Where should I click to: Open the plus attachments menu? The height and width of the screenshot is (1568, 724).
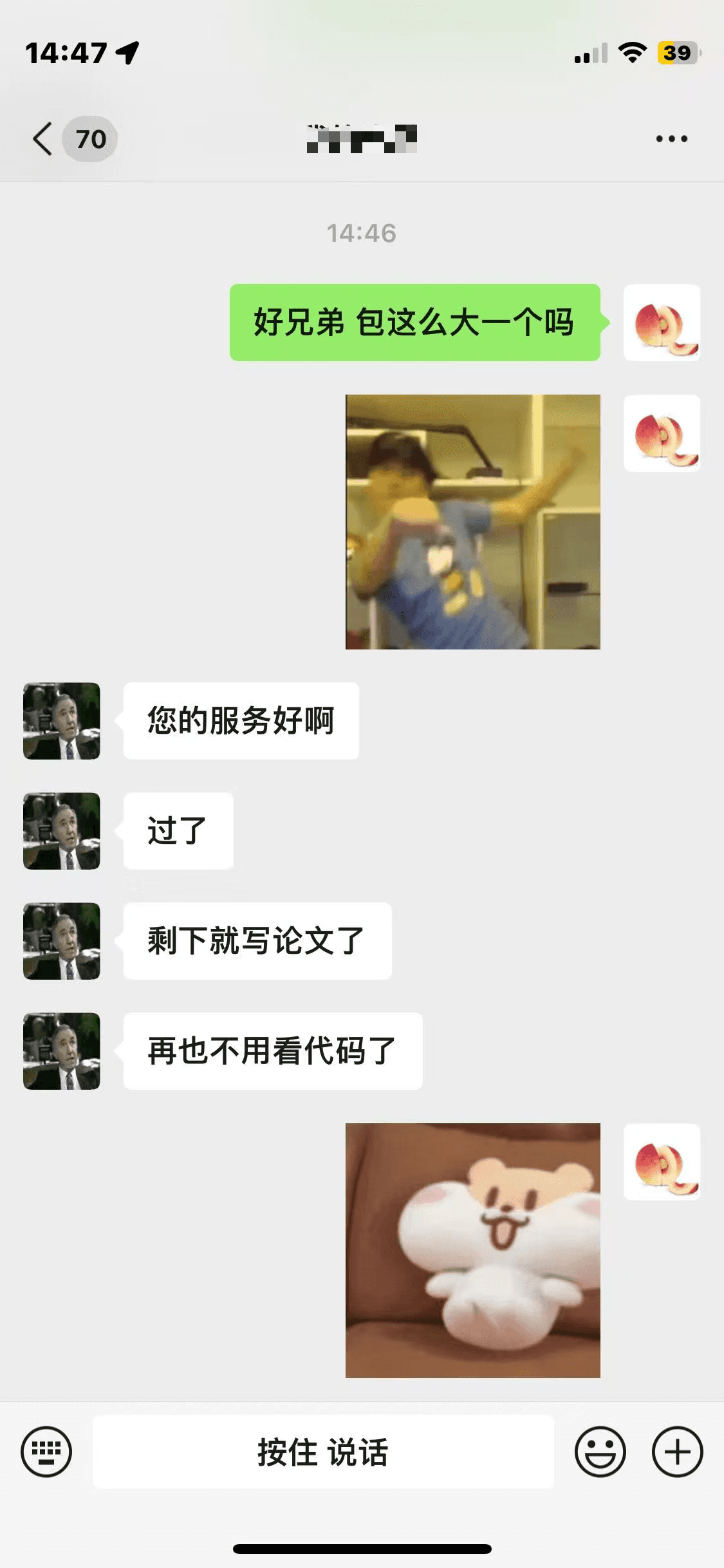click(677, 1451)
